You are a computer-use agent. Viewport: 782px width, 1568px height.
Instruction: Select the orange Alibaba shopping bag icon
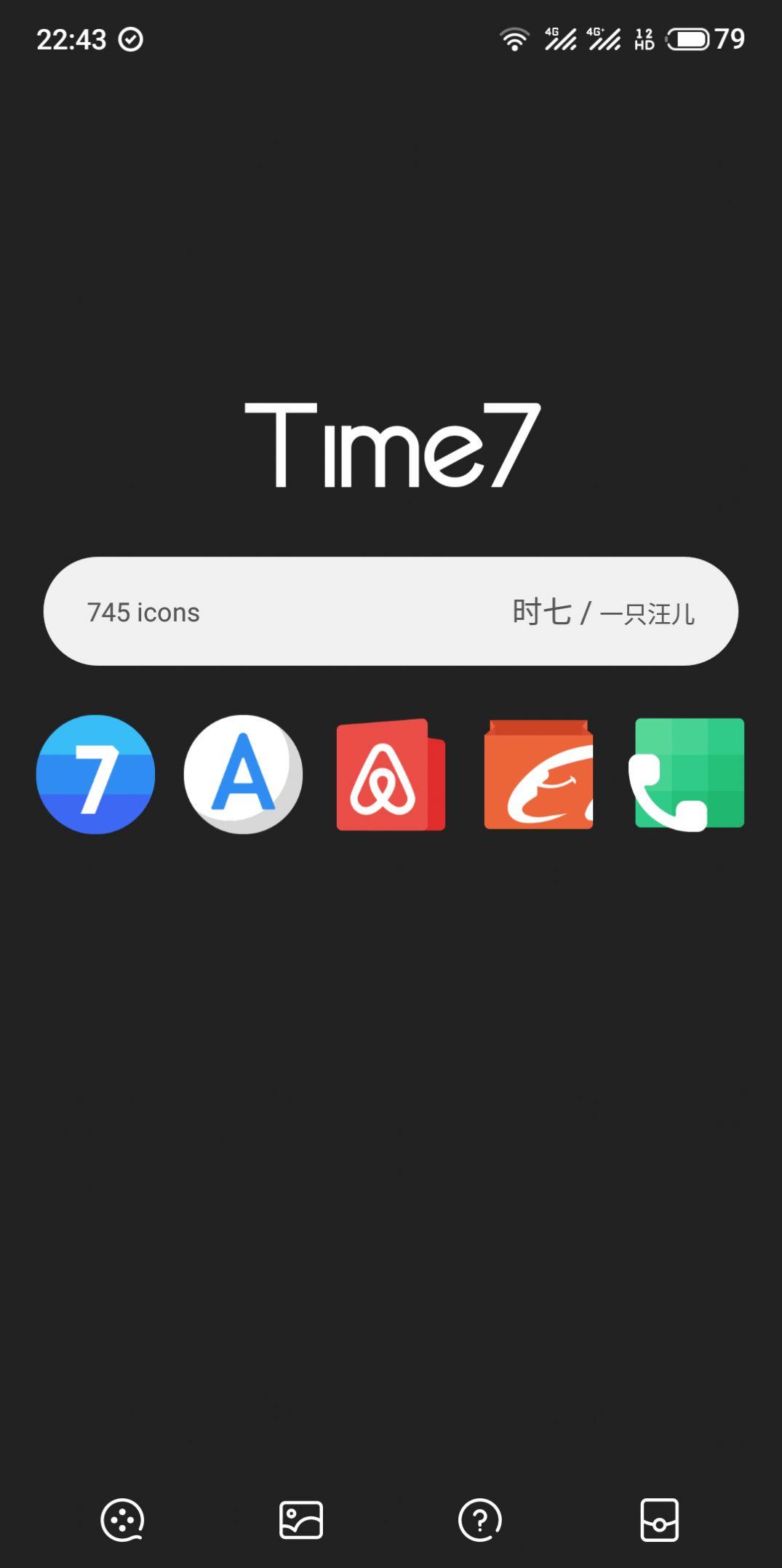[538, 774]
